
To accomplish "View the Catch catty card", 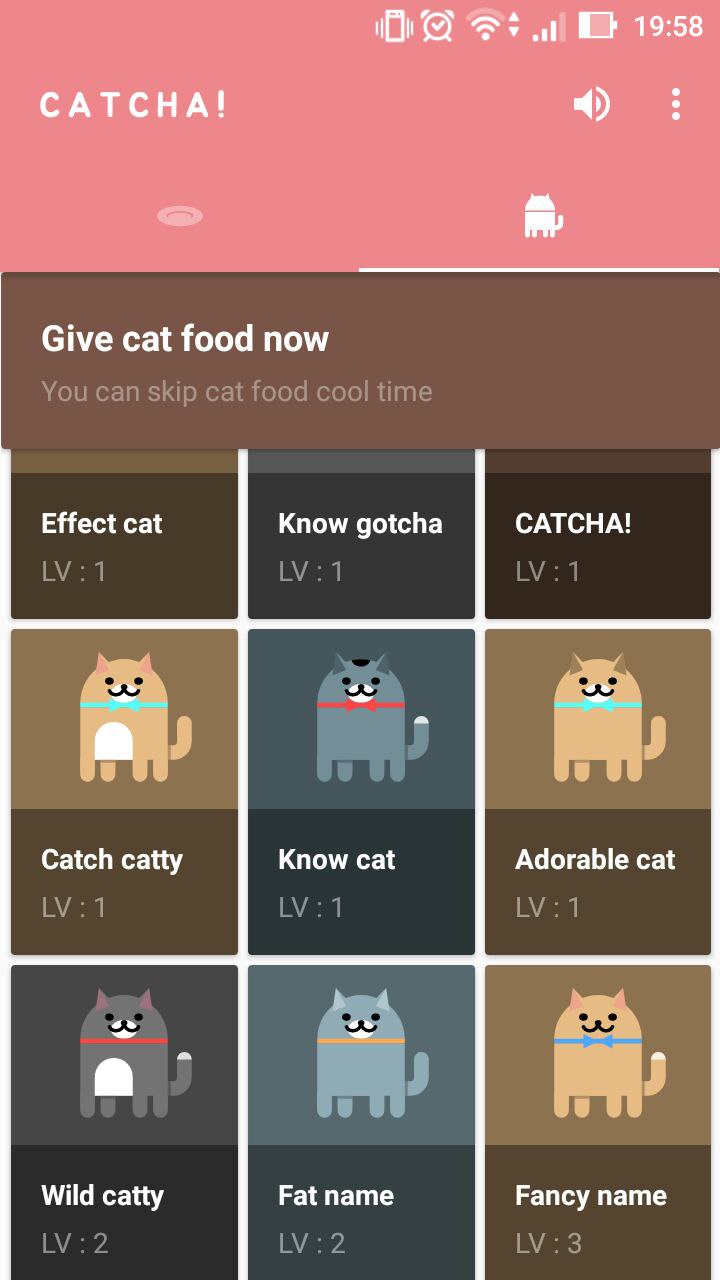I will [x=124, y=790].
